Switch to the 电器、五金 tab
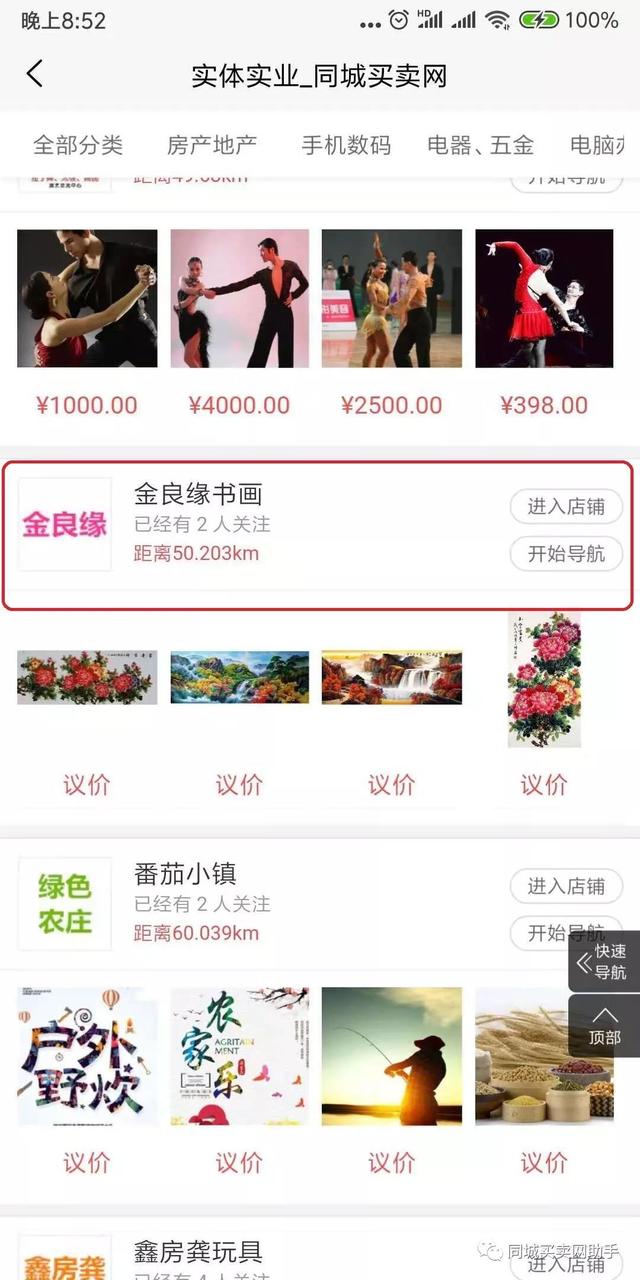 (x=480, y=145)
